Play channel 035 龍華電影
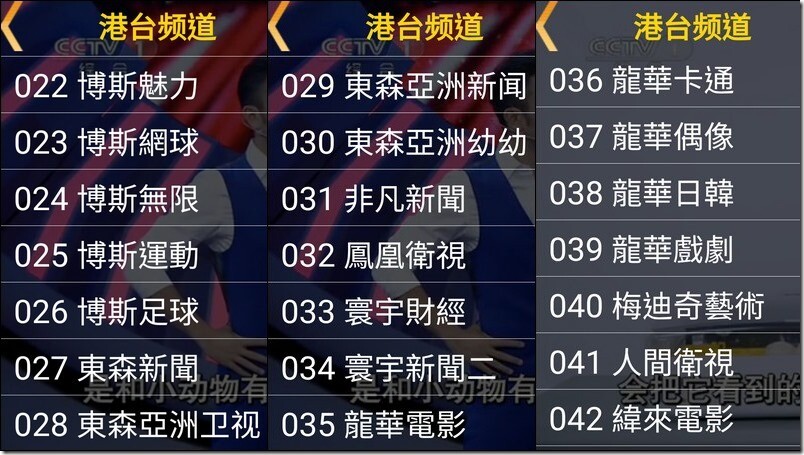Screen dimensions: 804x455 tap(373, 425)
